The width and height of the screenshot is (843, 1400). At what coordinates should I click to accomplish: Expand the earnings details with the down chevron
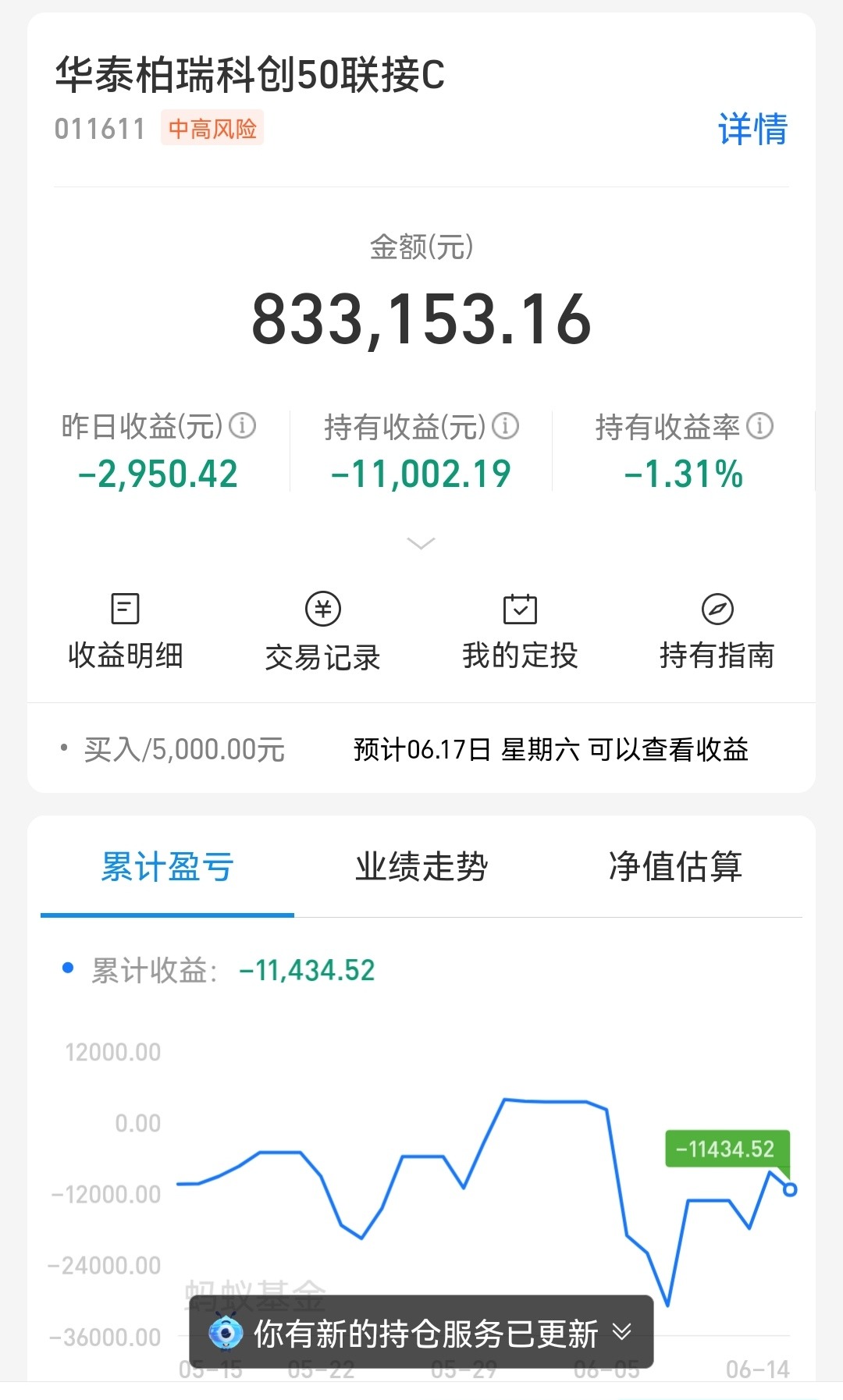click(421, 542)
